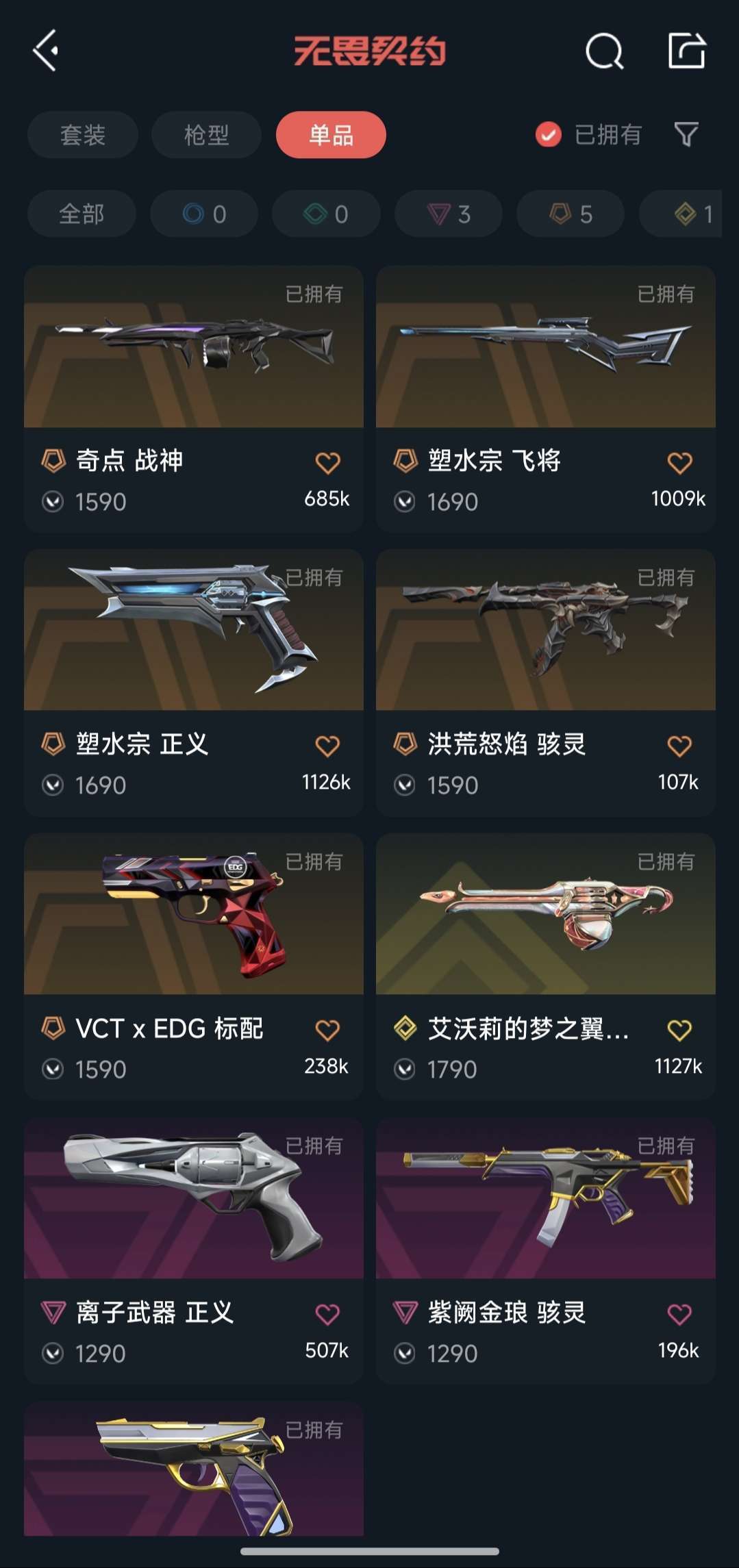Switch to the 枪型 tab

206,135
